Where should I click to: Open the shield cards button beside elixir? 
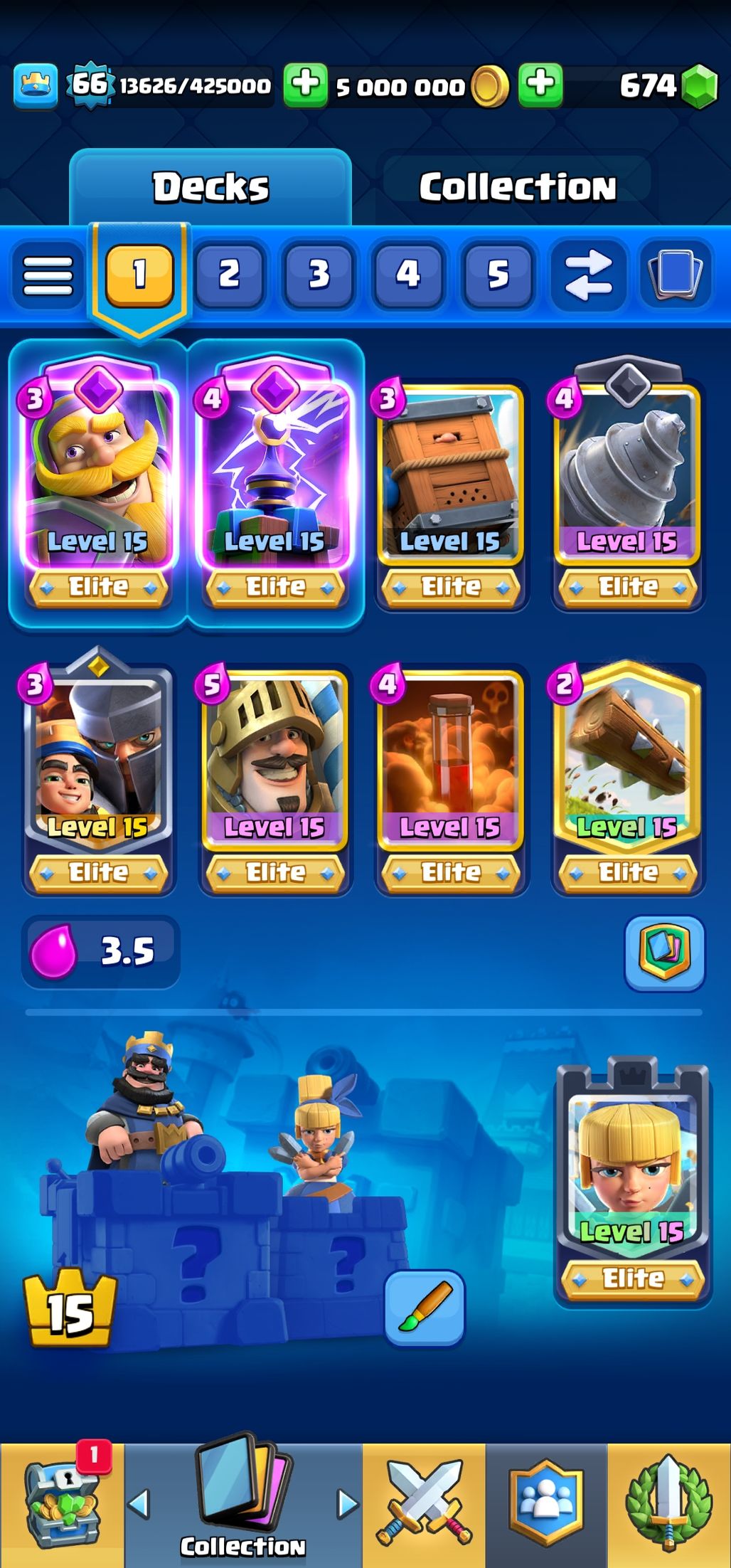coord(665,953)
